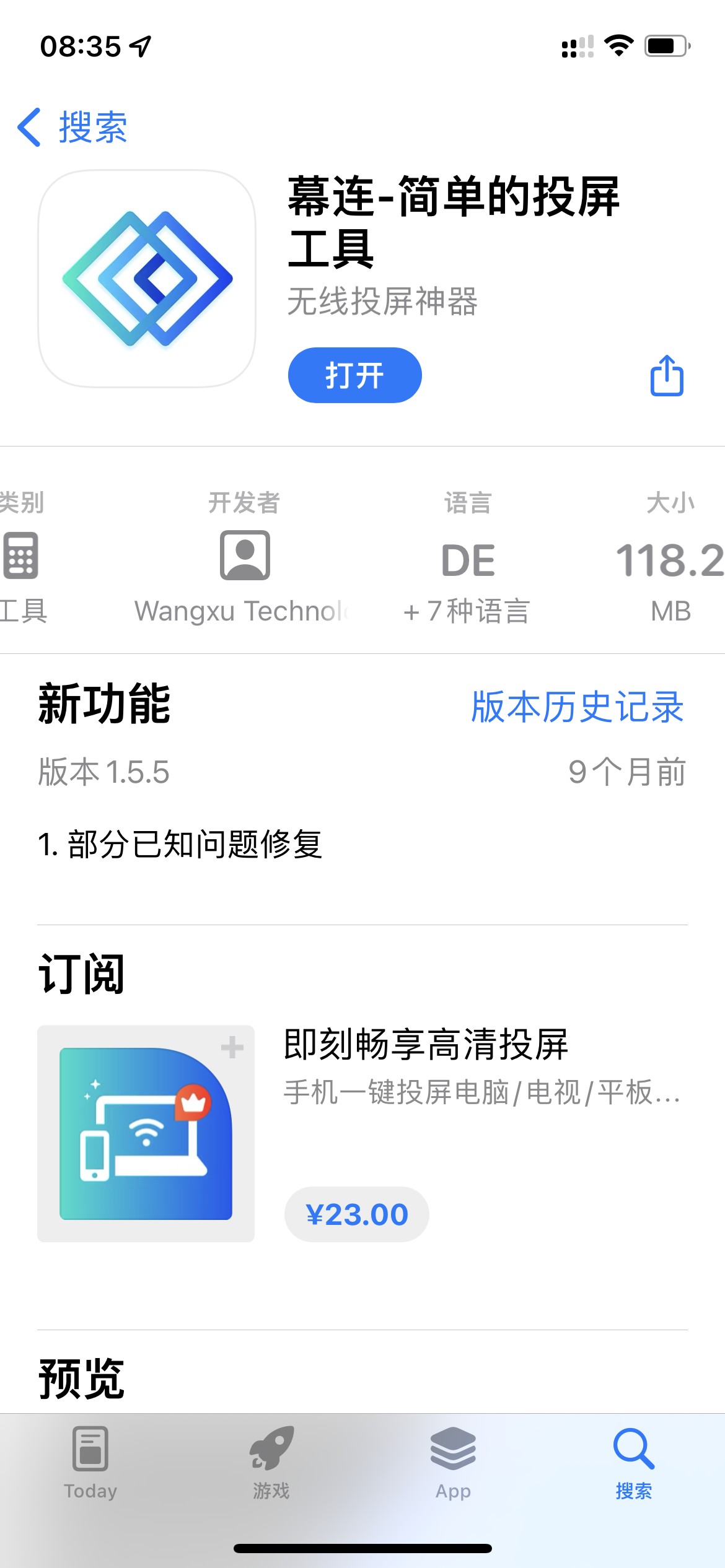This screenshot has height=1568, width=725.
Task: Open the 即刻畅享高清投屏 subscription thumbnail
Action: 146,1131
